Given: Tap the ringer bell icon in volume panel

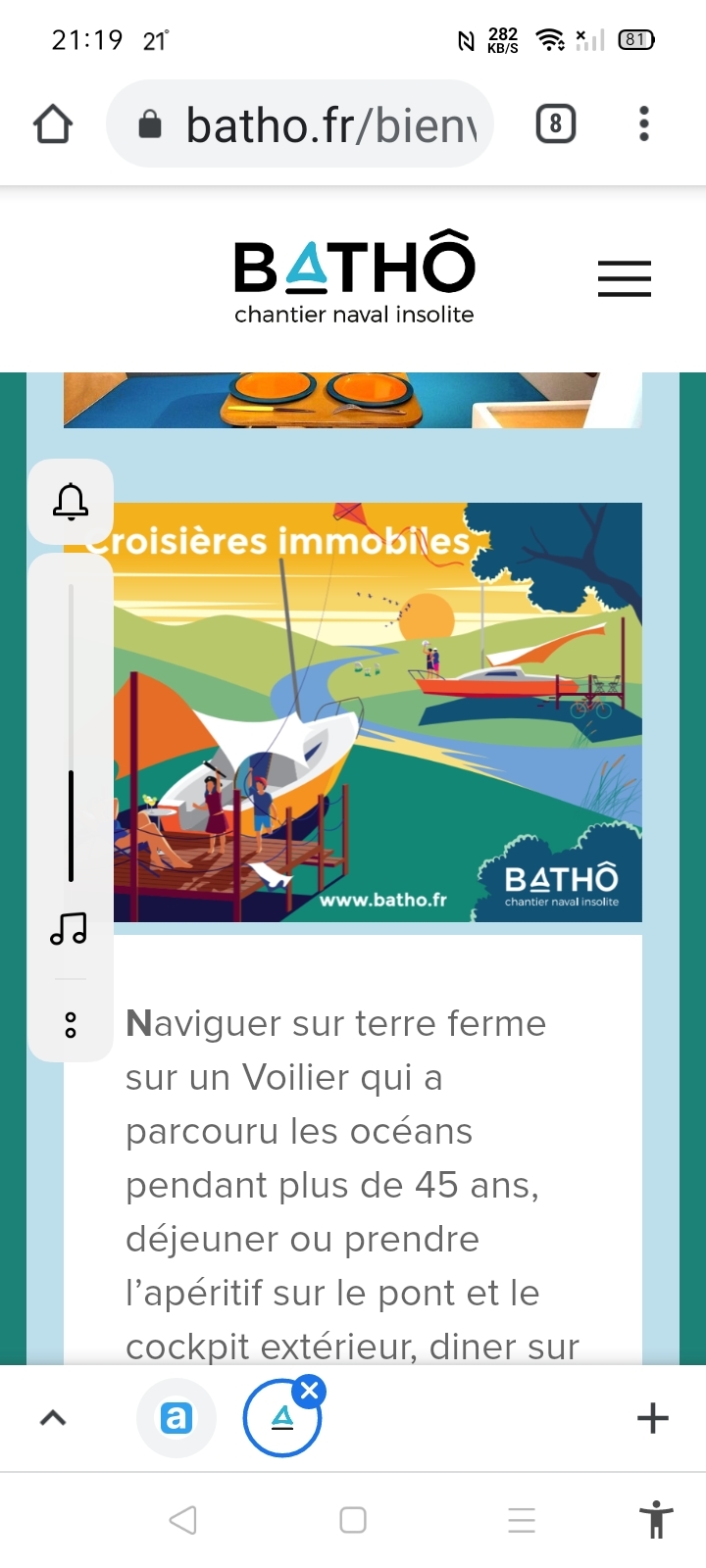Looking at the screenshot, I should [x=71, y=501].
